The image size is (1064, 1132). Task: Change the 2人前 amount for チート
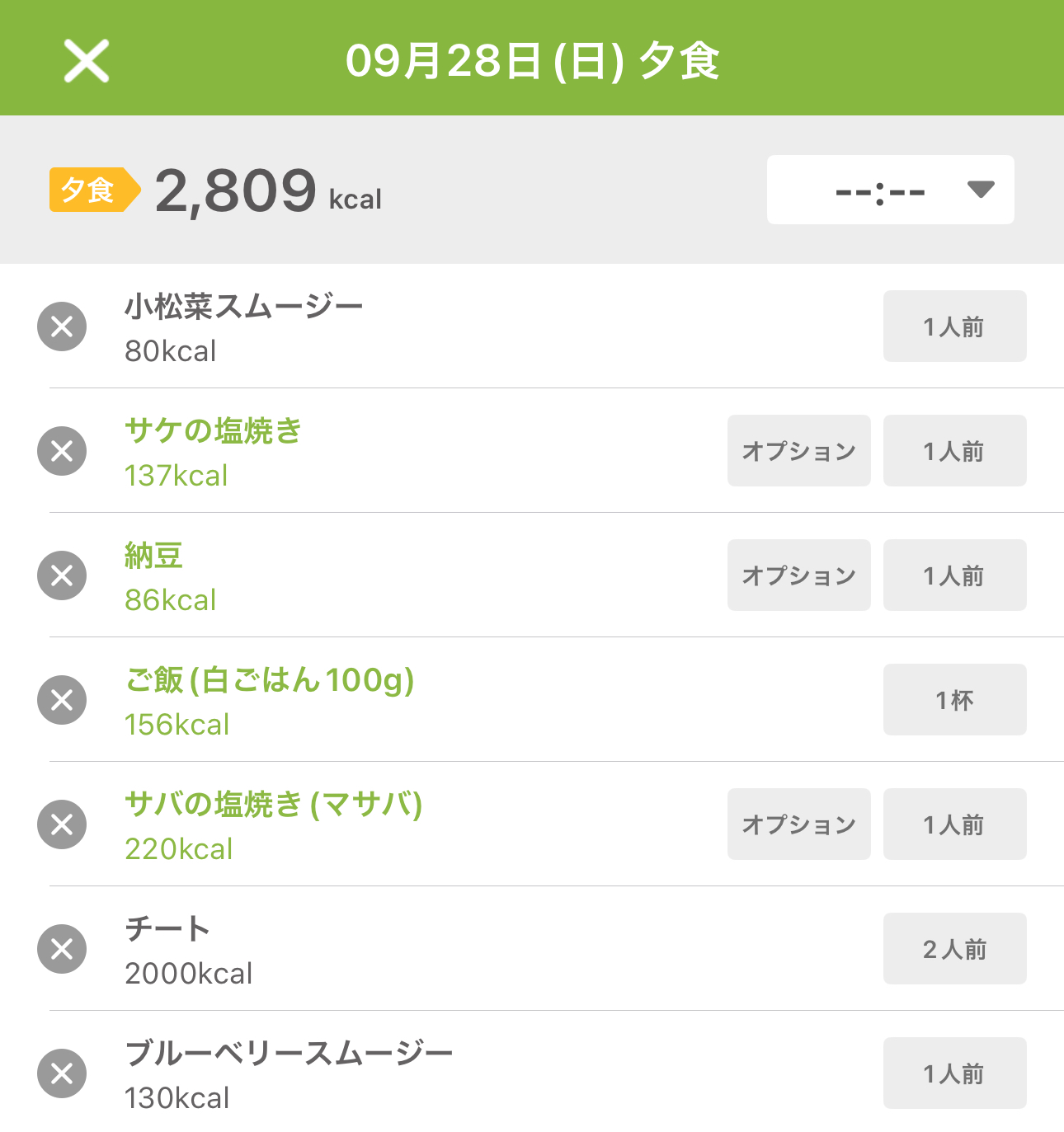click(x=954, y=949)
